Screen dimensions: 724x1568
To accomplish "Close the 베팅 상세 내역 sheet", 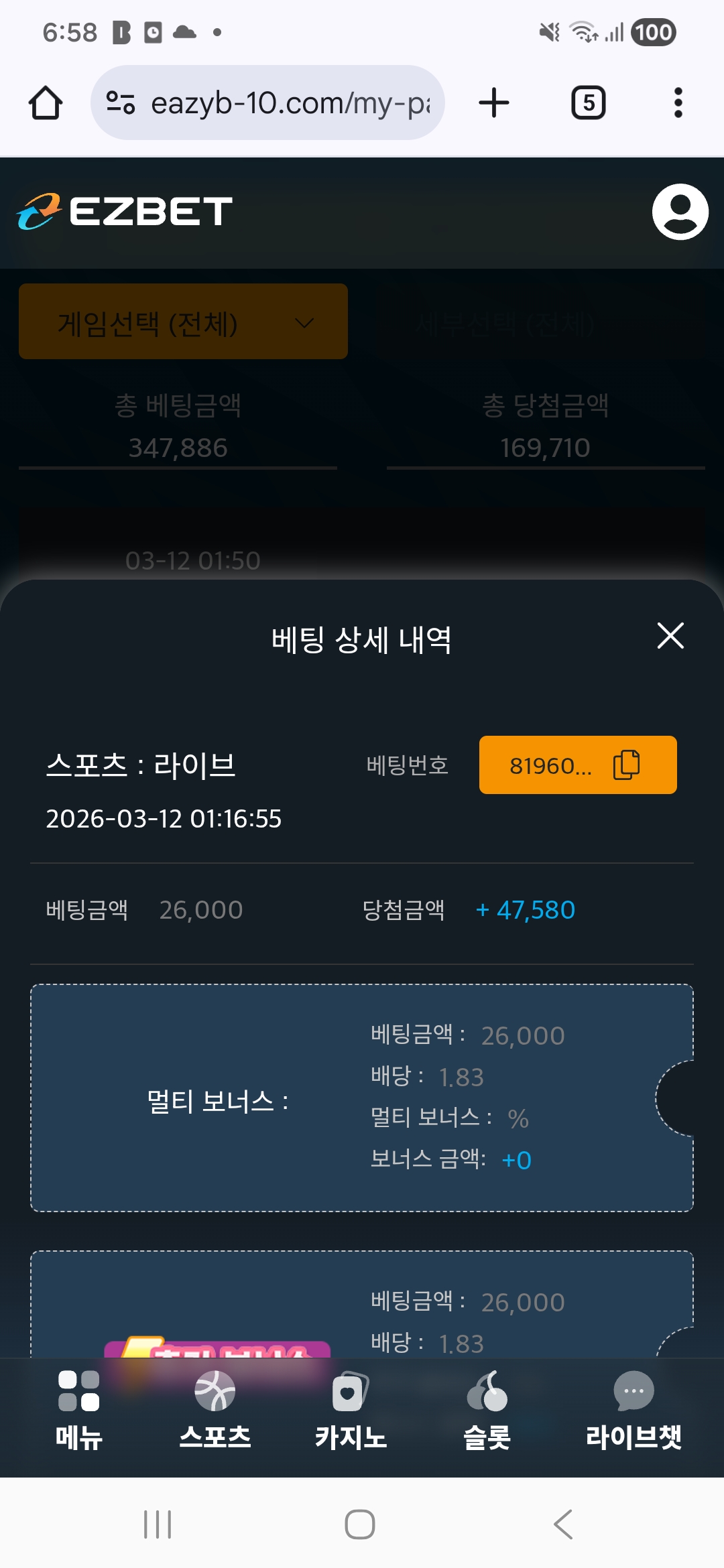I will 670,635.
